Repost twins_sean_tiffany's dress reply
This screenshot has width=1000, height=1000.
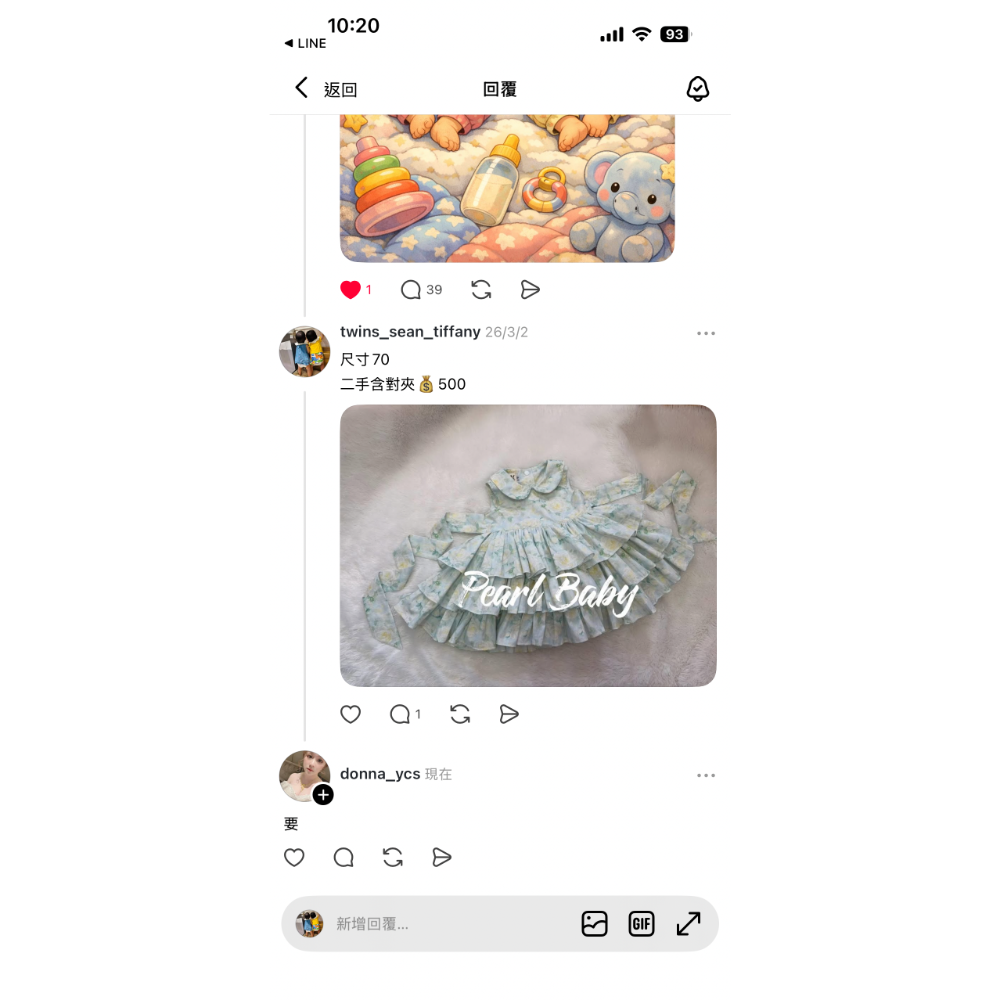point(460,714)
